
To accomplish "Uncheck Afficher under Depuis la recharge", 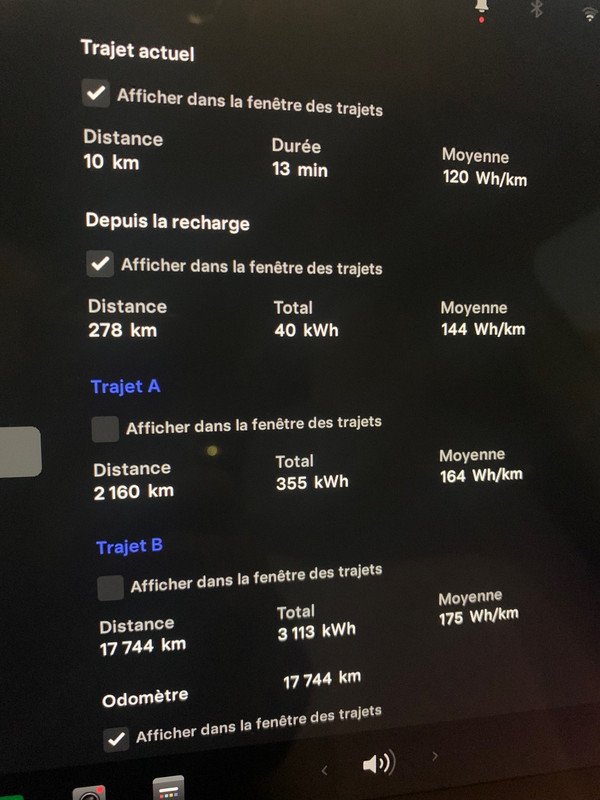I will [x=100, y=264].
